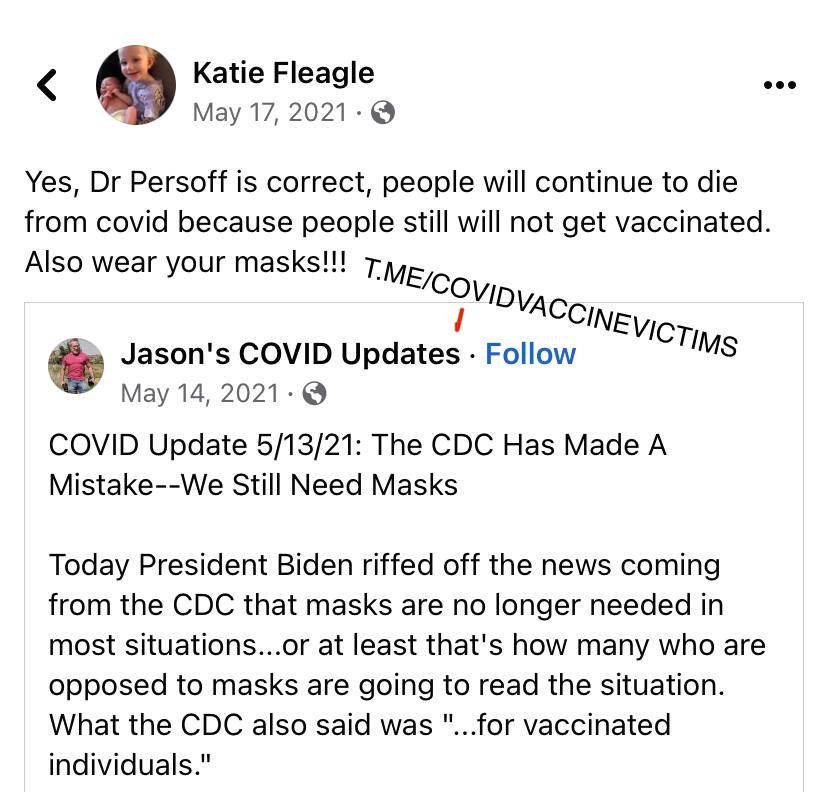828x792 pixels.
Task: Tap the Jason's COVID Updates avatar
Action: 76,366
